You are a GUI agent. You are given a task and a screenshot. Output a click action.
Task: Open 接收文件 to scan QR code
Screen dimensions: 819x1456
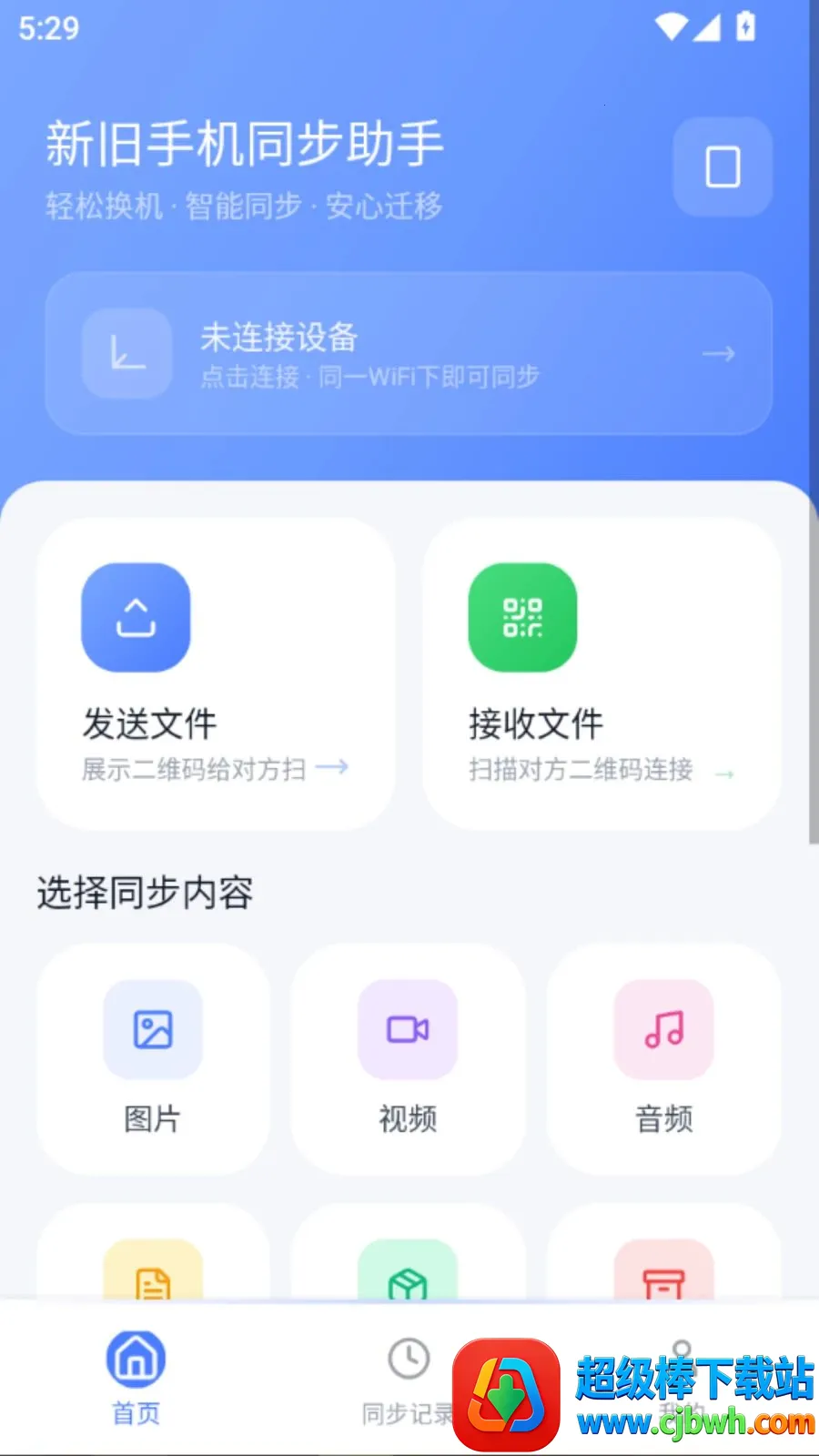pyautogui.click(x=602, y=673)
